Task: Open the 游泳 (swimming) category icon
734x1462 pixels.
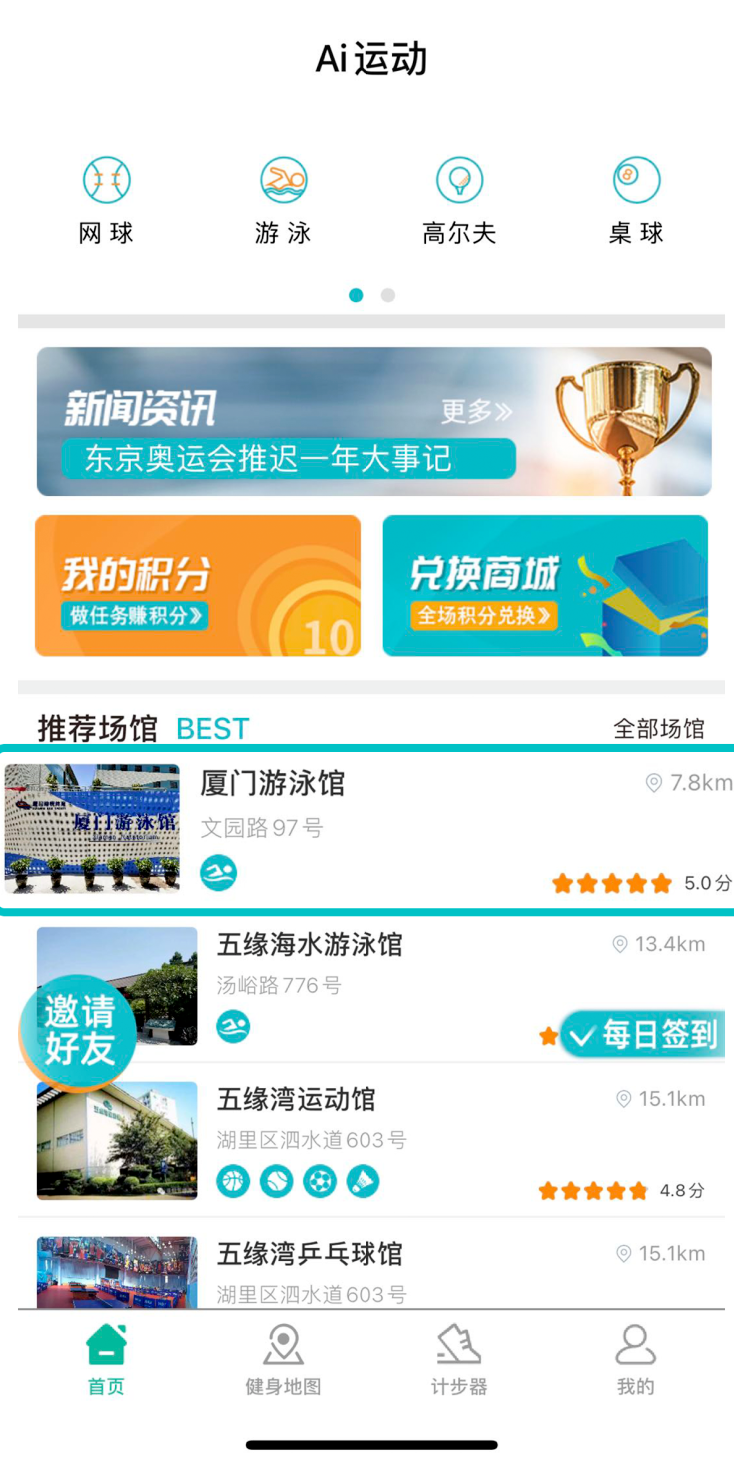Action: [x=283, y=180]
